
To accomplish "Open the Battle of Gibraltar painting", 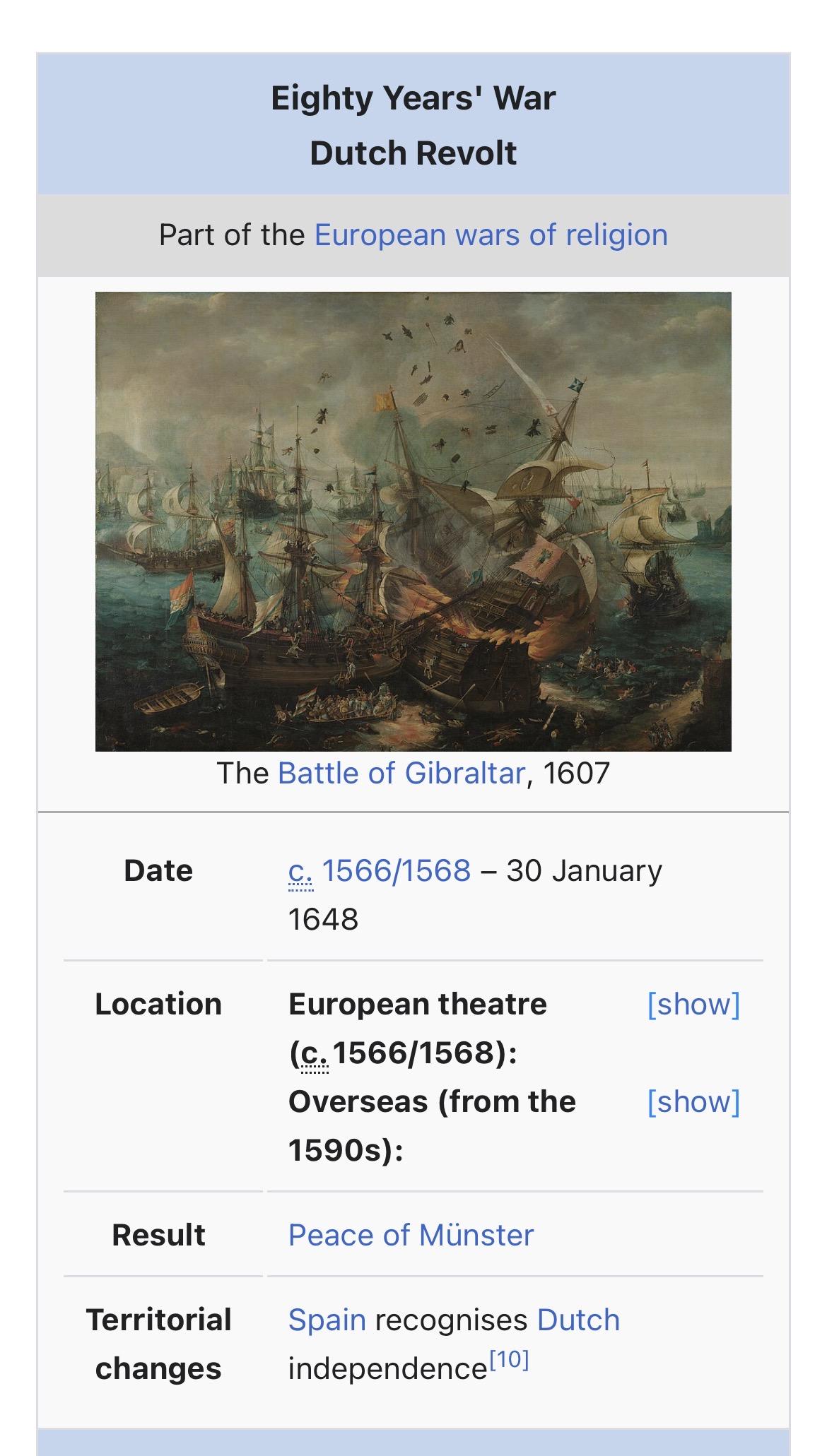I will [x=413, y=521].
